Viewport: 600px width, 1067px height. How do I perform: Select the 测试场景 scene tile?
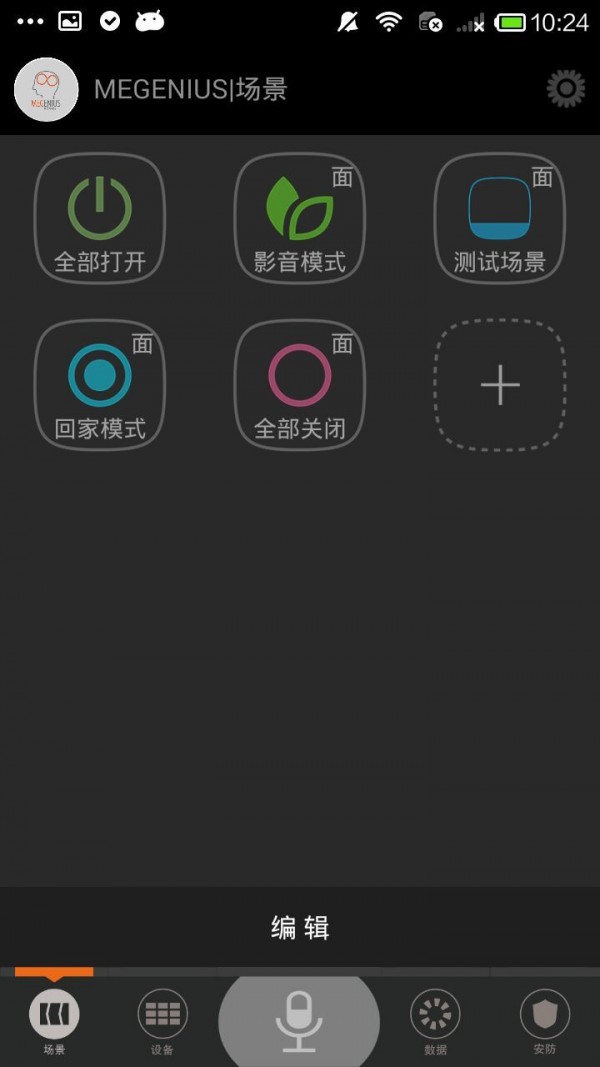(x=500, y=218)
